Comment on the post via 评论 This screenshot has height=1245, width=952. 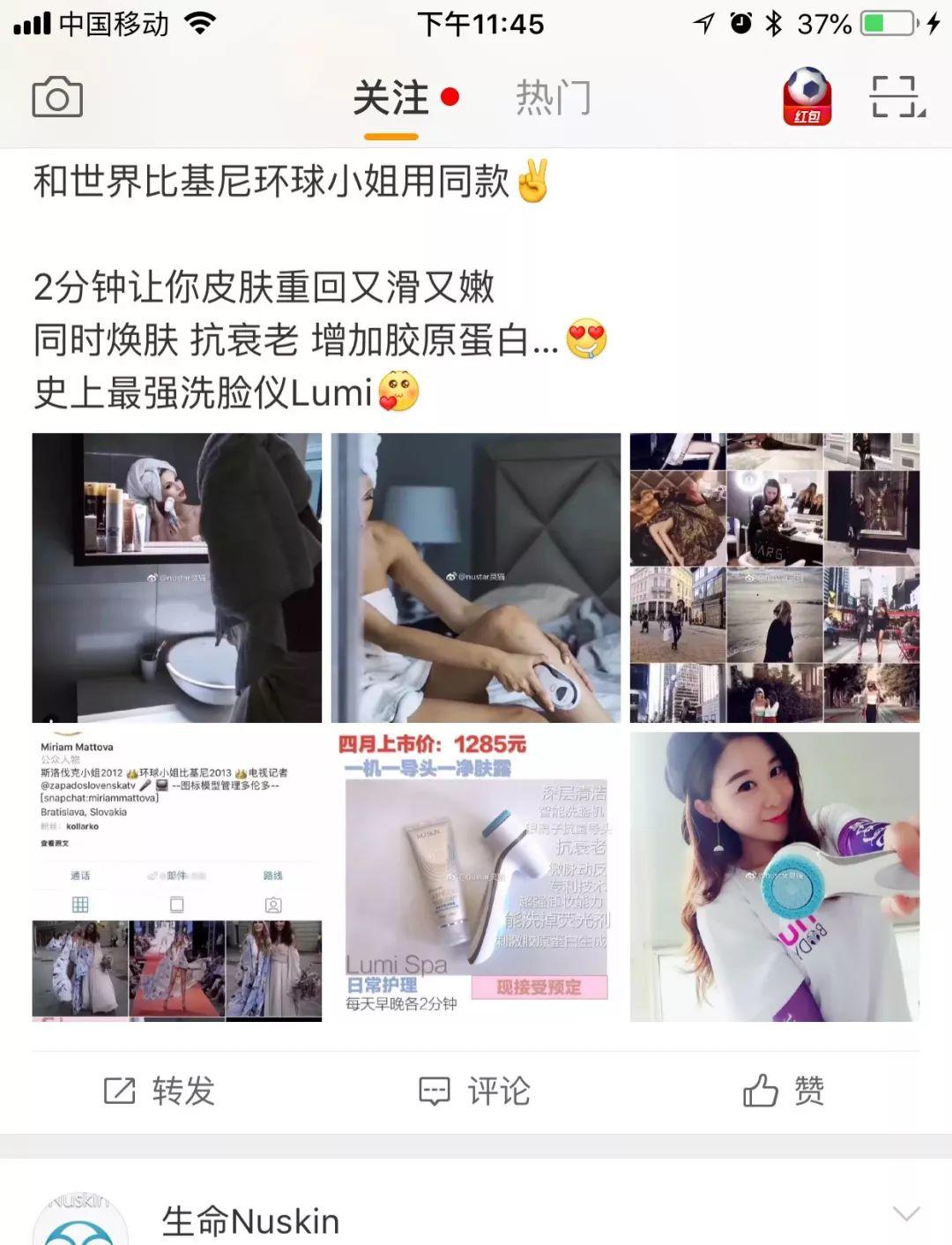tap(475, 1092)
